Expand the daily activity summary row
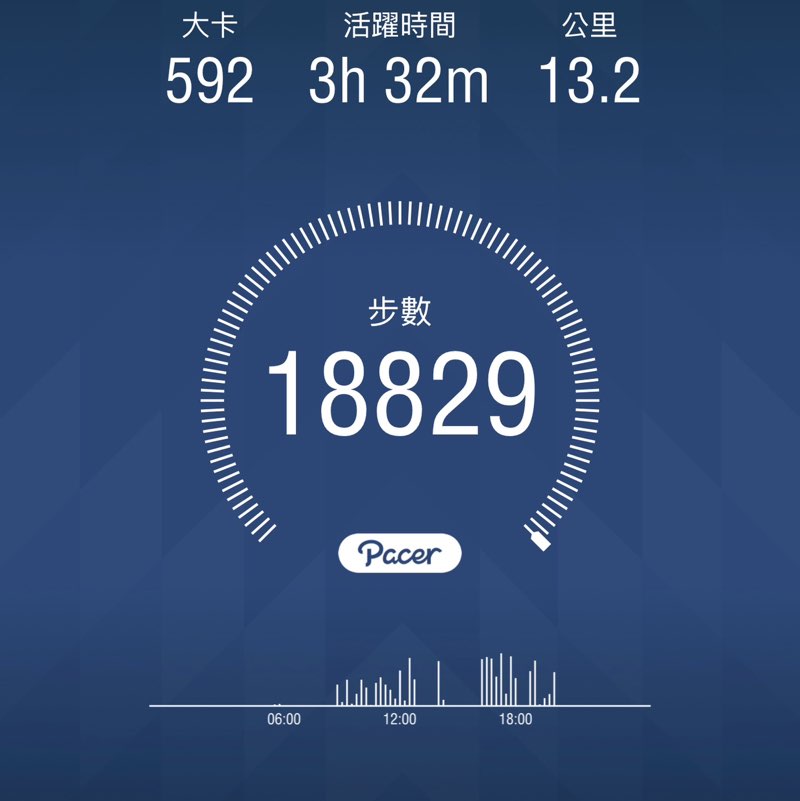This screenshot has height=801, width=800. tap(400, 55)
